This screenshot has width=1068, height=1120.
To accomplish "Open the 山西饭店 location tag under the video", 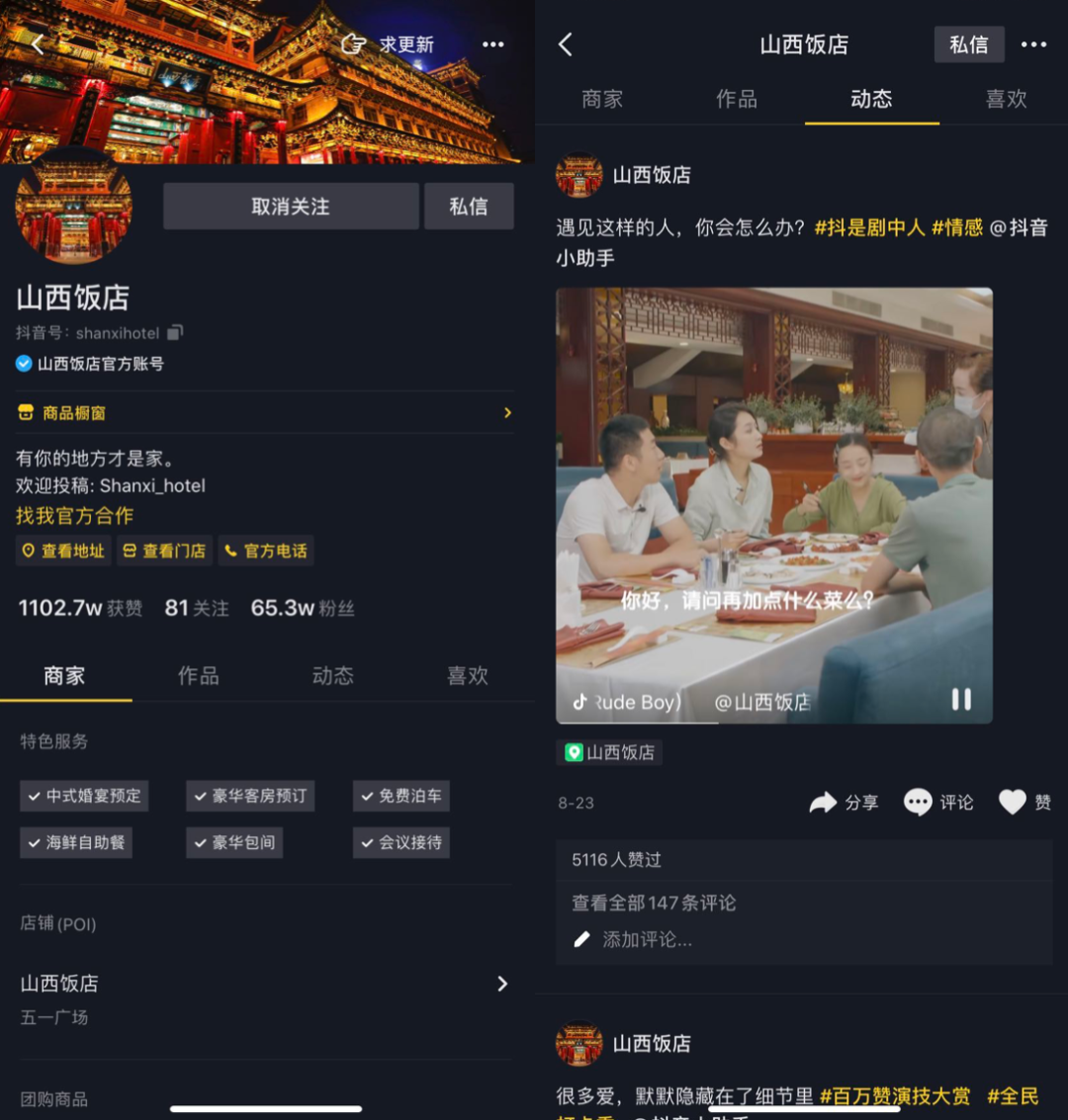I will tap(609, 752).
